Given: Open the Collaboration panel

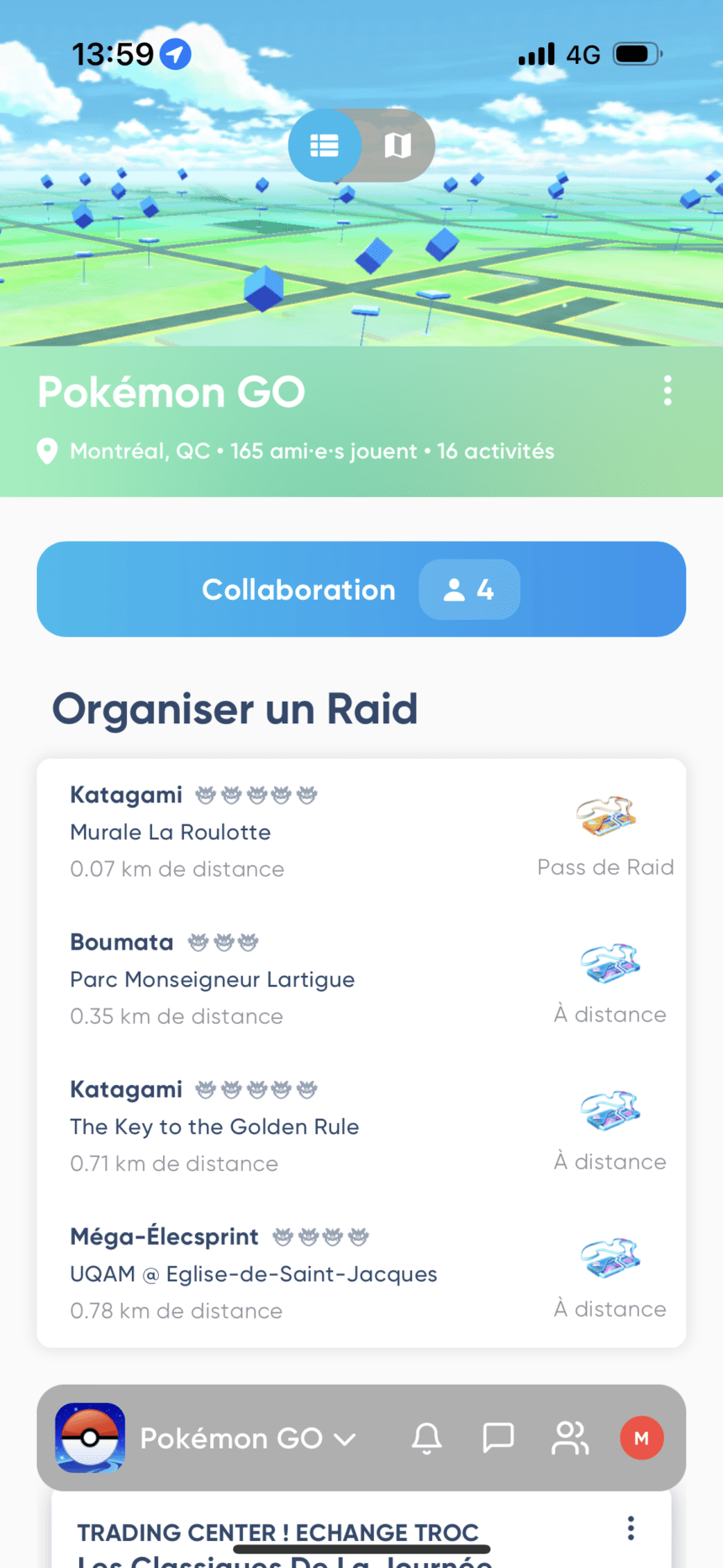Looking at the screenshot, I should point(298,589).
